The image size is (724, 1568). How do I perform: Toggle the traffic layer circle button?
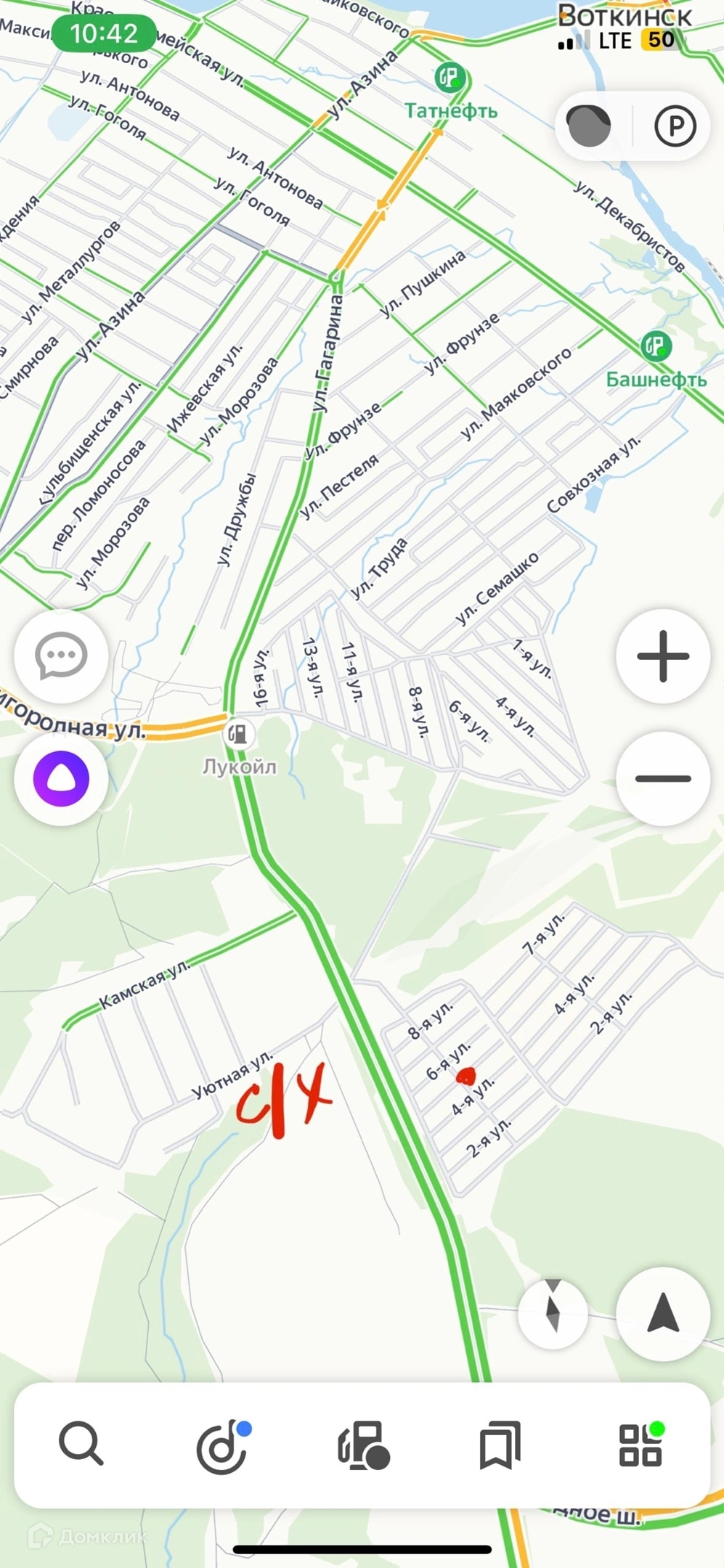(589, 126)
